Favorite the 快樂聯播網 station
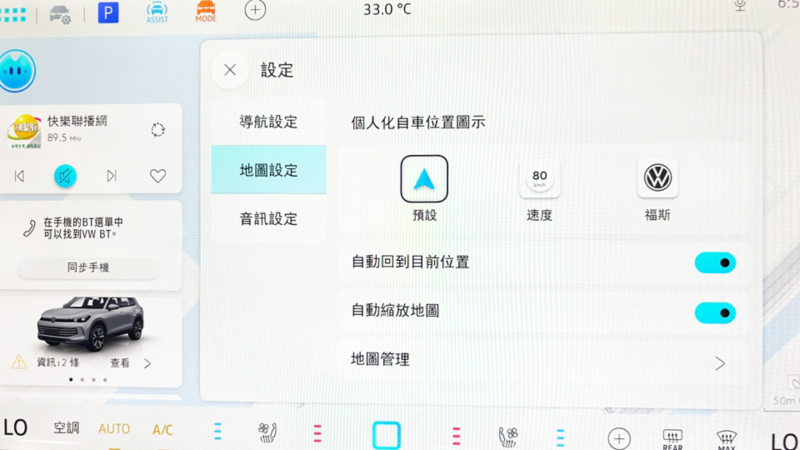This screenshot has width=800, height=450. (x=158, y=176)
